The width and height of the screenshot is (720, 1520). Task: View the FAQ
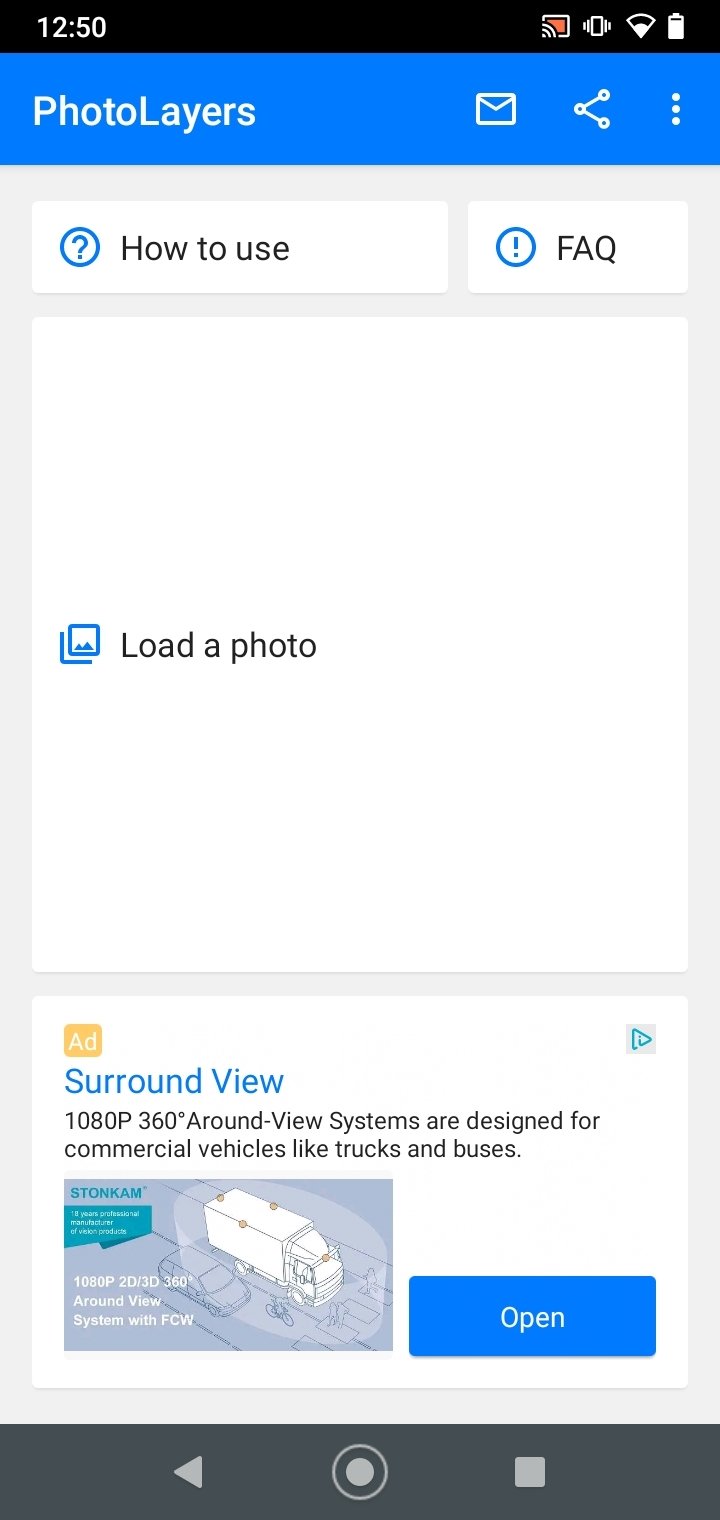click(x=578, y=247)
